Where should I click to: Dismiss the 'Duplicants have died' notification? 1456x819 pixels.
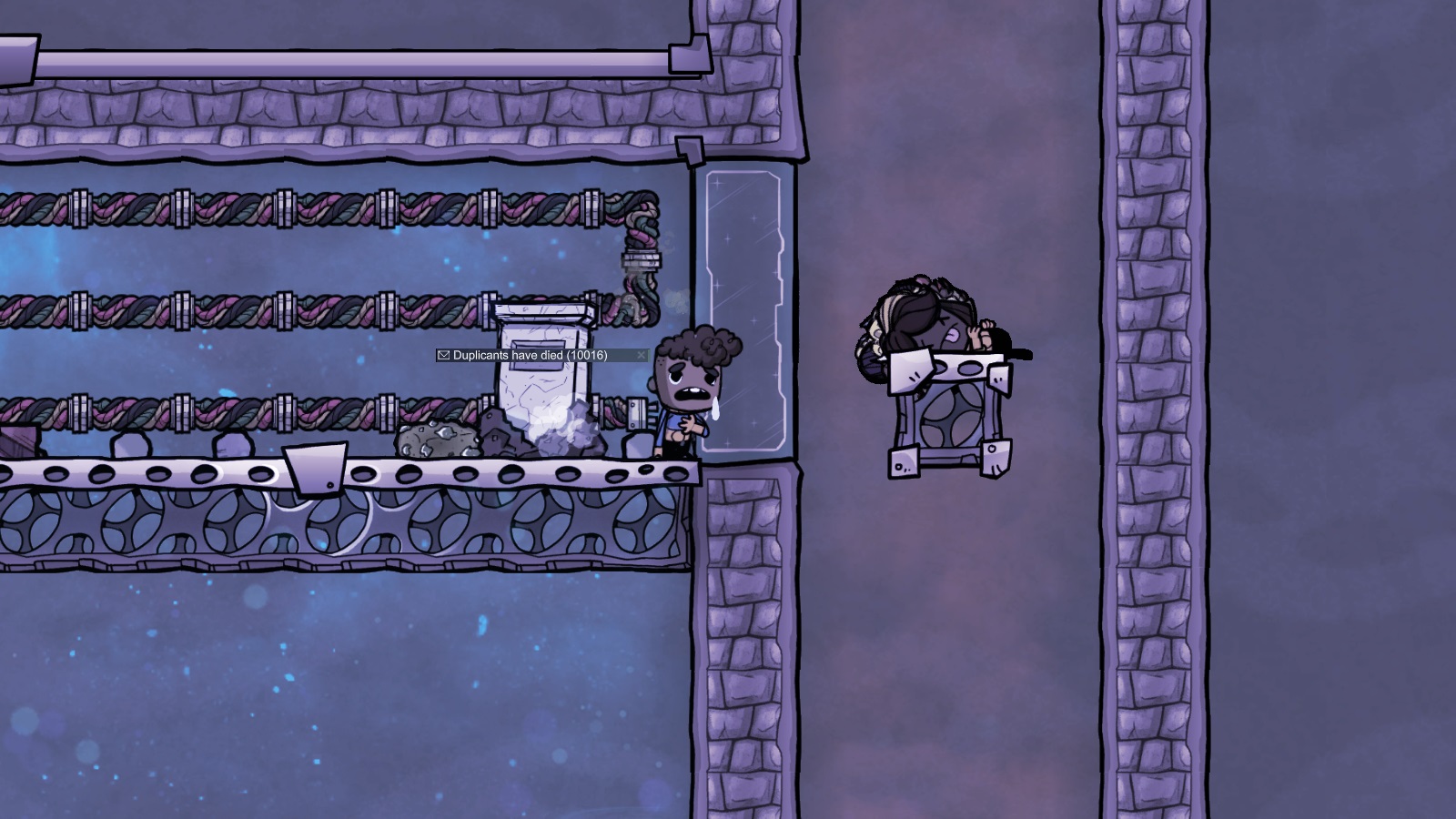(641, 355)
